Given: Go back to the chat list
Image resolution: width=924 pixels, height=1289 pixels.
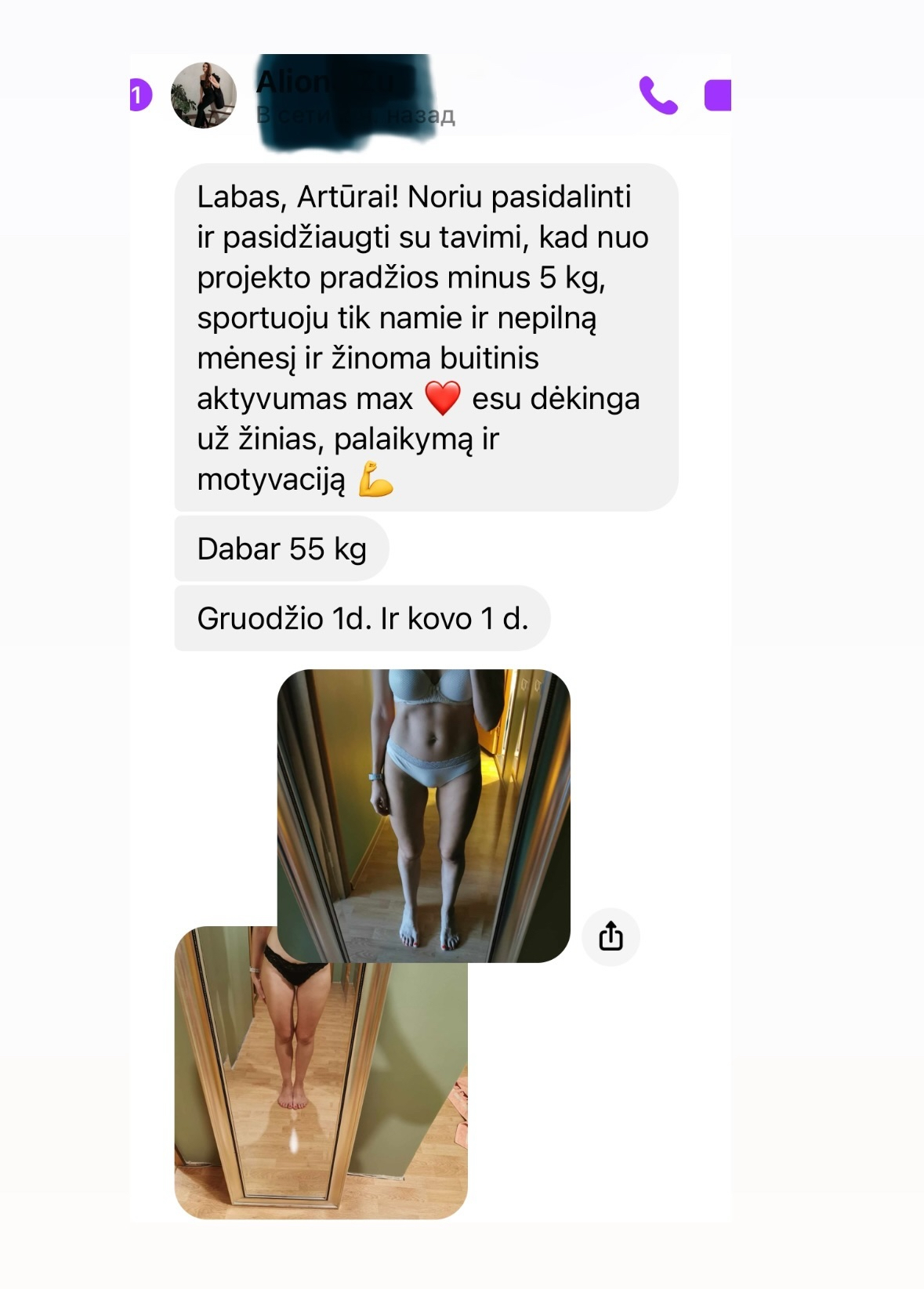Looking at the screenshot, I should pyautogui.click(x=140, y=96).
